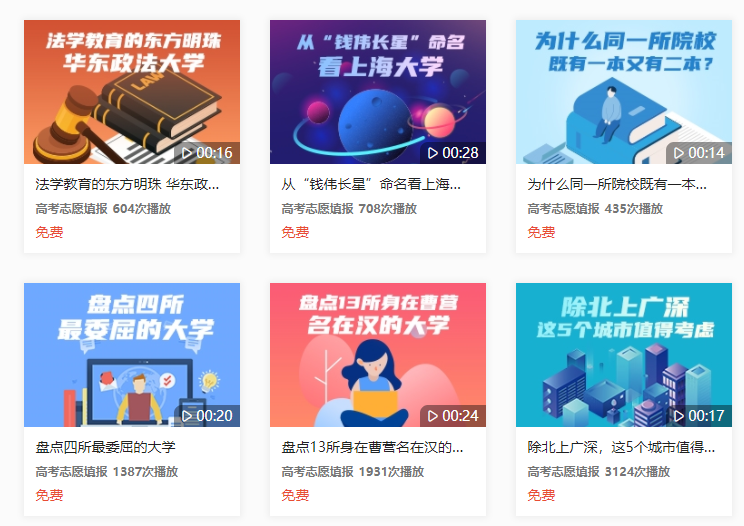This screenshot has height=526, width=744.
Task: Play 盘点13所身在曹营名在汉 video
Action: (x=377, y=355)
